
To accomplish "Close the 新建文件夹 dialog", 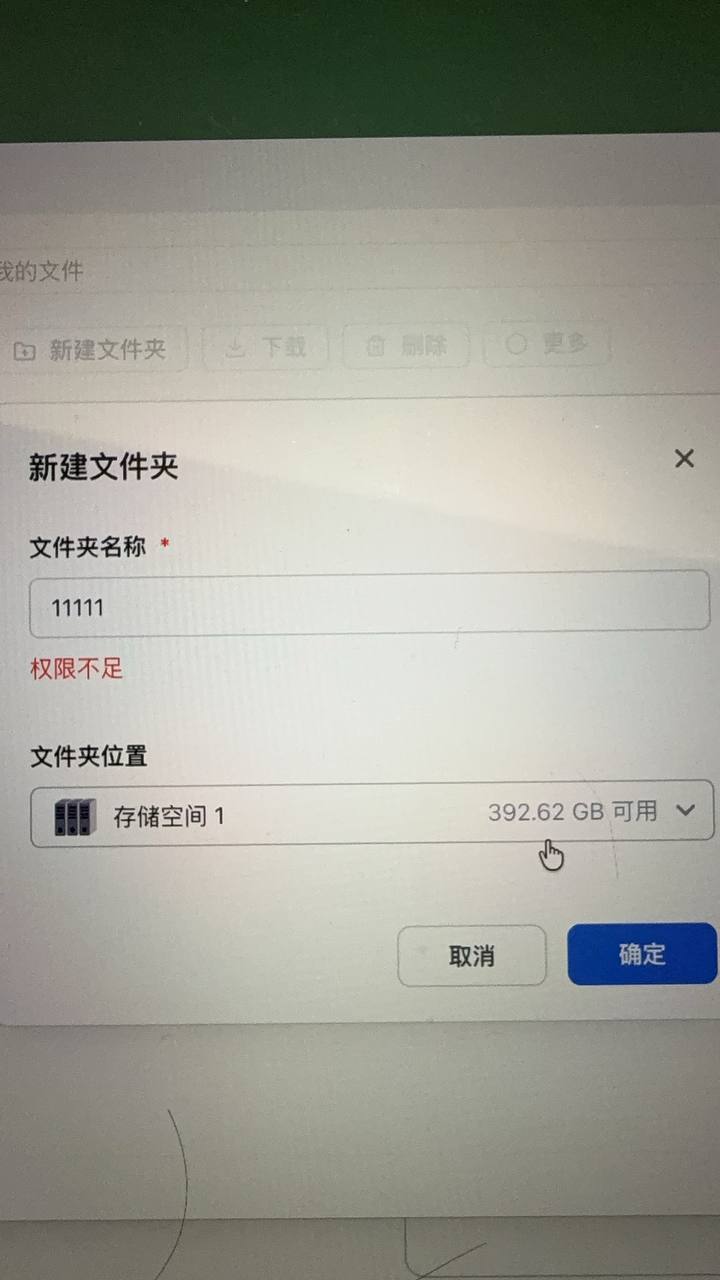I will (684, 459).
